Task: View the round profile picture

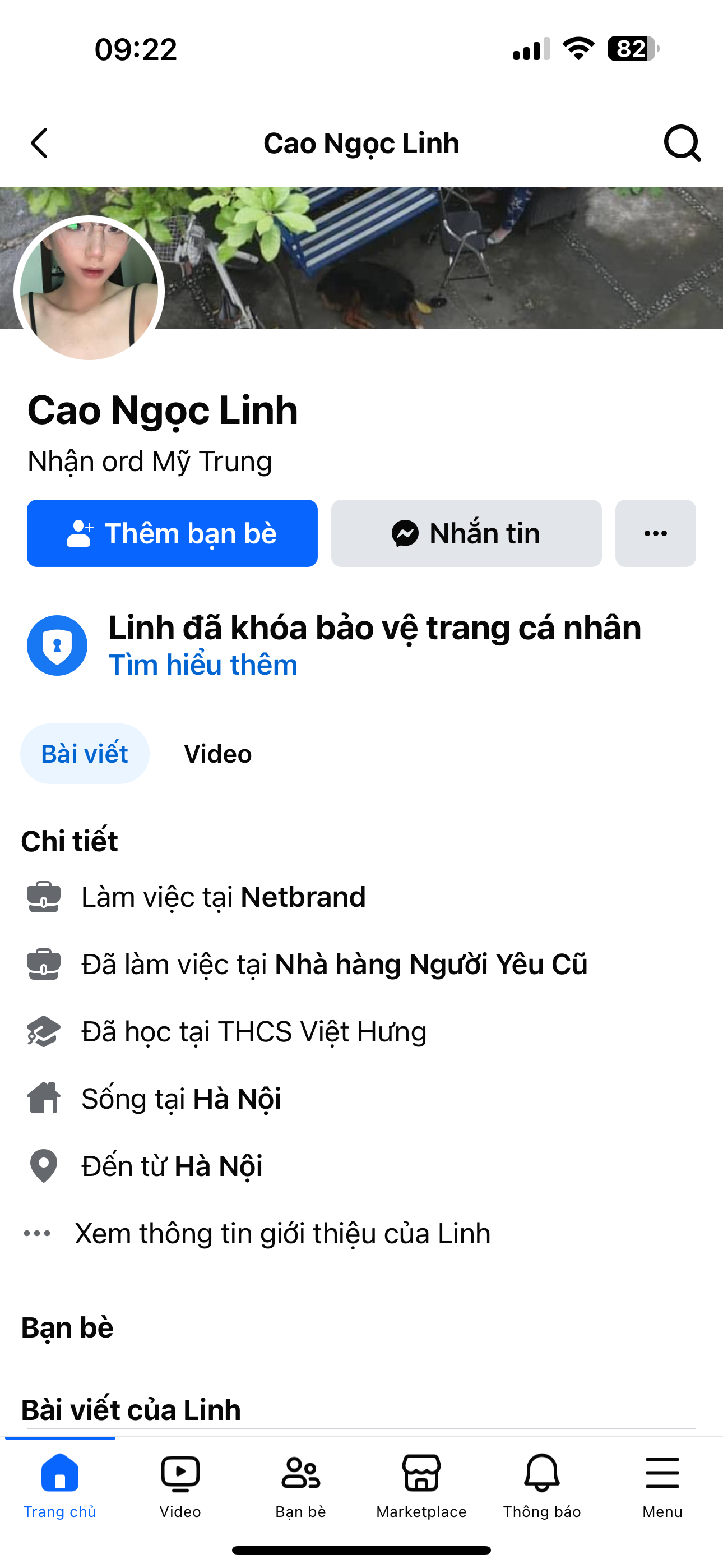Action: (x=90, y=288)
